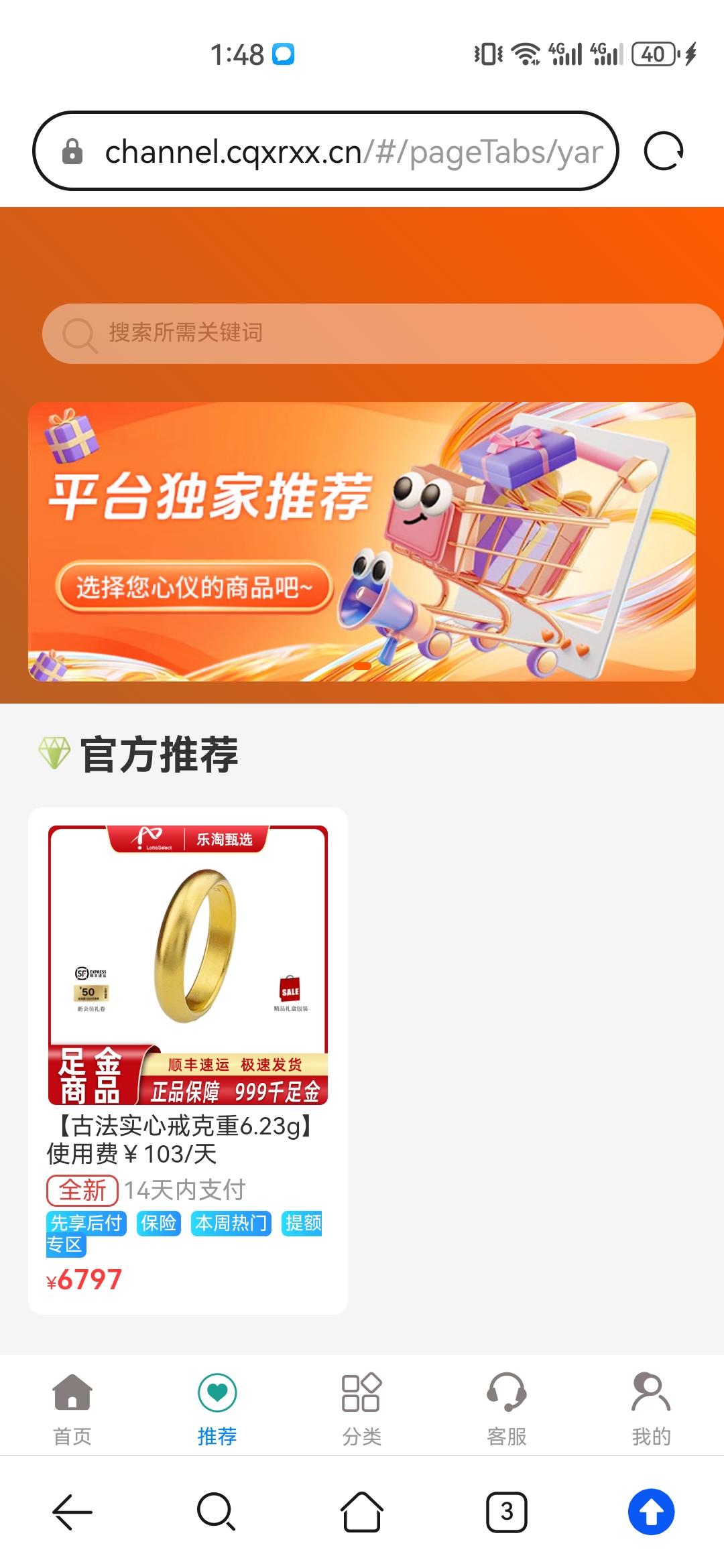Tap the browser home button
Viewport: 724px width, 1568px height.
(x=362, y=1512)
